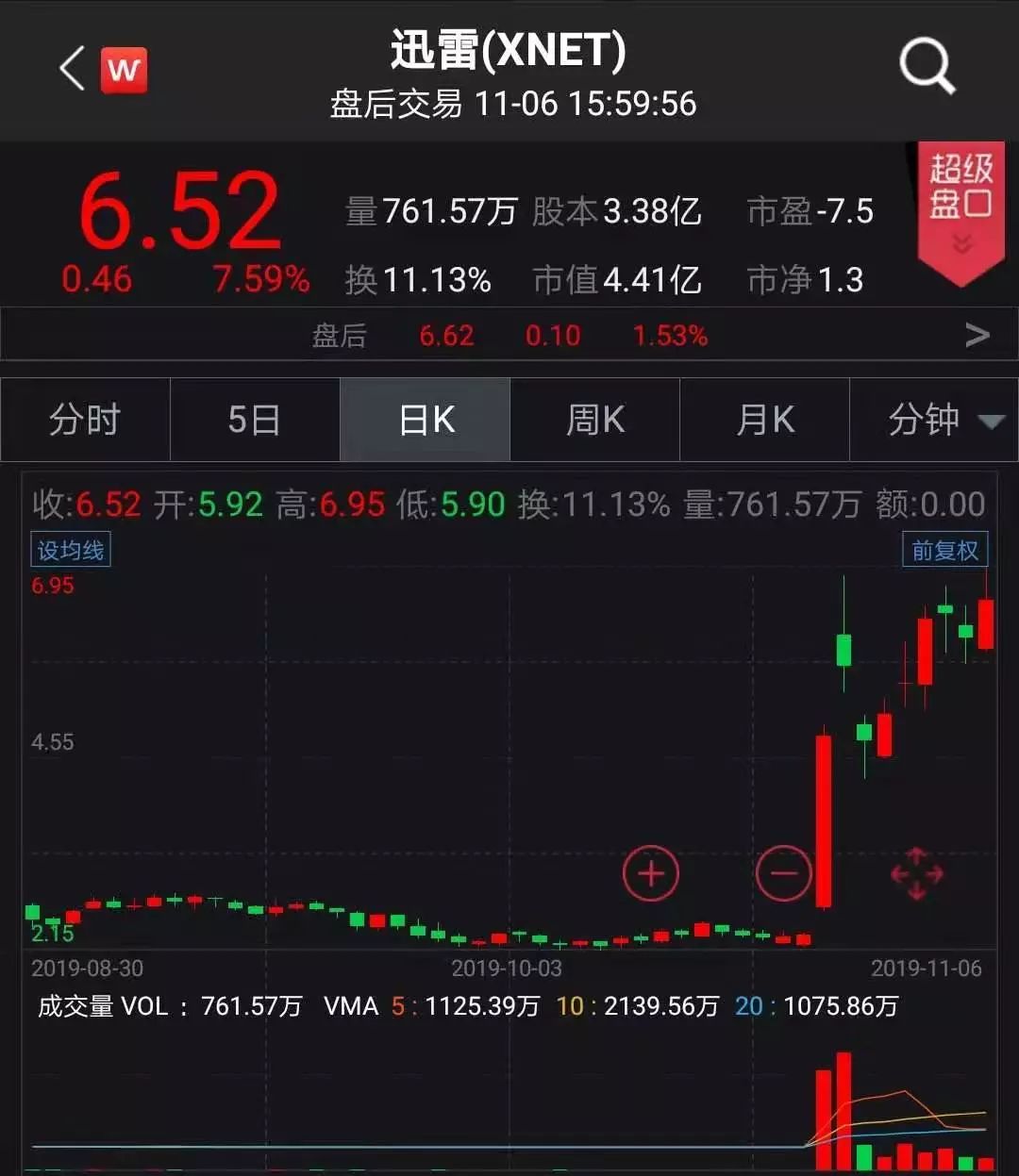Tap the search magnifier icon
This screenshot has height=1176, width=1019.
coord(926,66)
